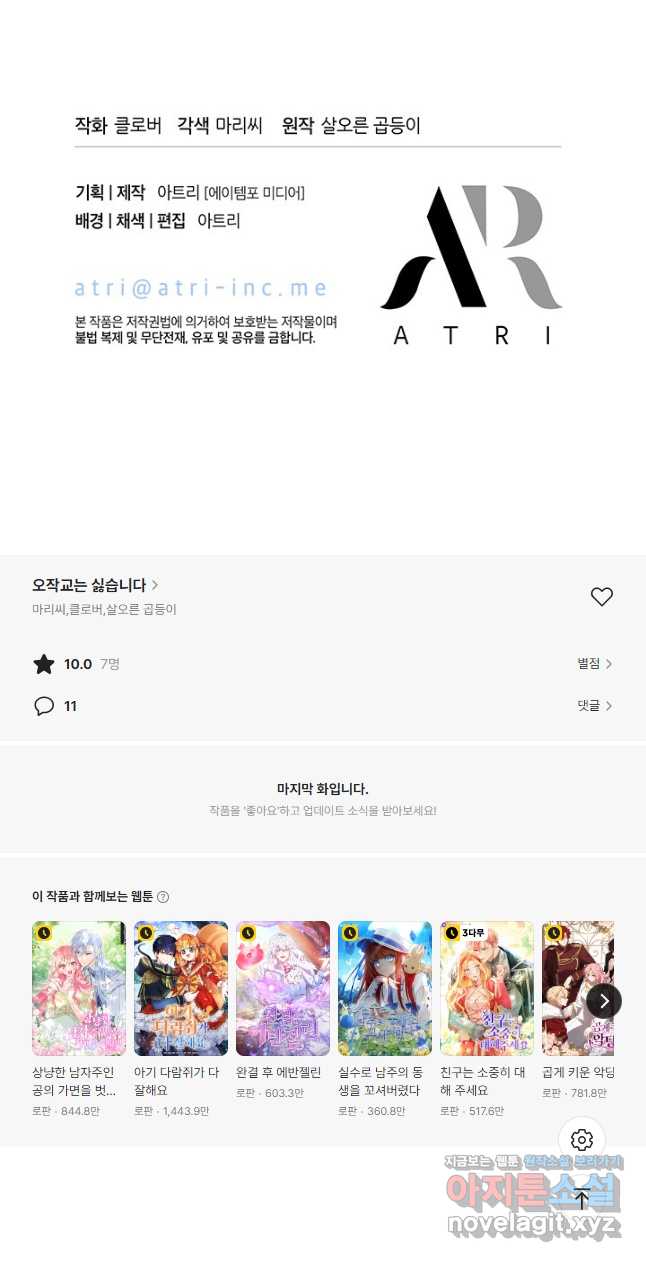Open the 오작교는 싫습니다 series page
The width and height of the screenshot is (646, 1262).
[x=95, y=585]
